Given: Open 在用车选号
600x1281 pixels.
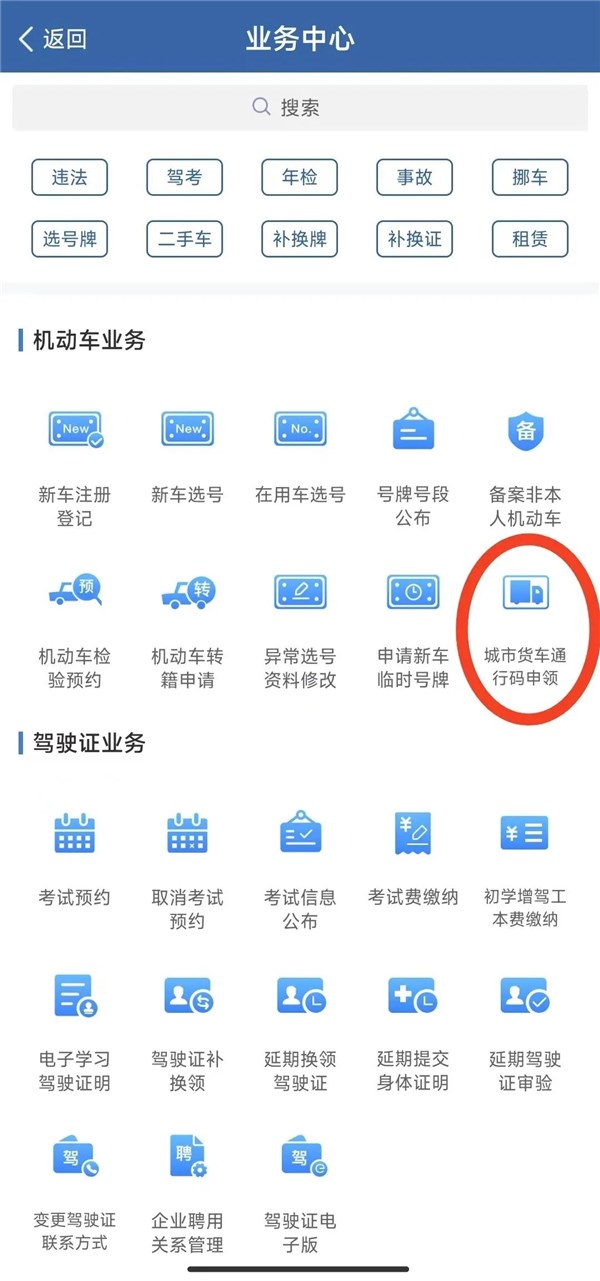Looking at the screenshot, I should pyautogui.click(x=300, y=456).
